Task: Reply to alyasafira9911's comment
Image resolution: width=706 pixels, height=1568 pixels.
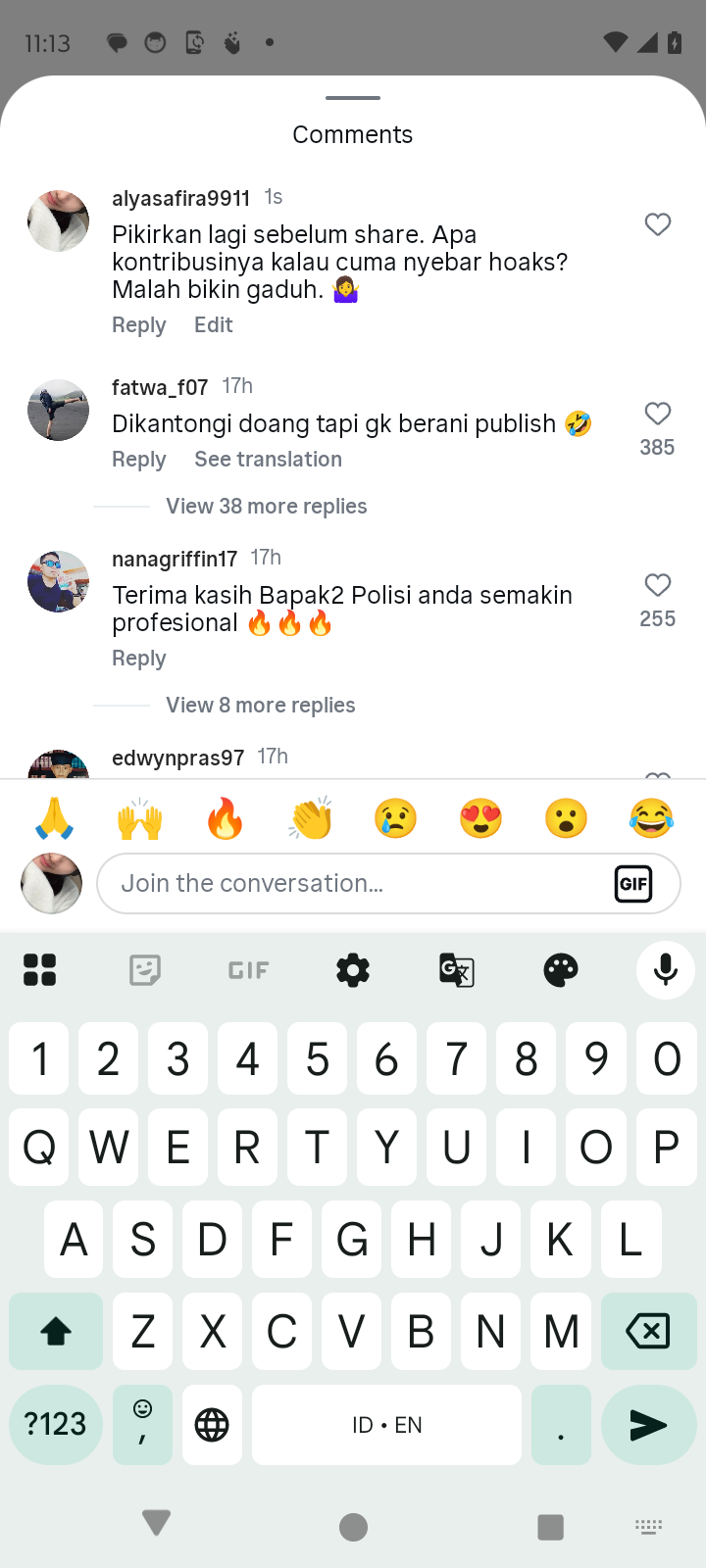Action: coord(139,325)
